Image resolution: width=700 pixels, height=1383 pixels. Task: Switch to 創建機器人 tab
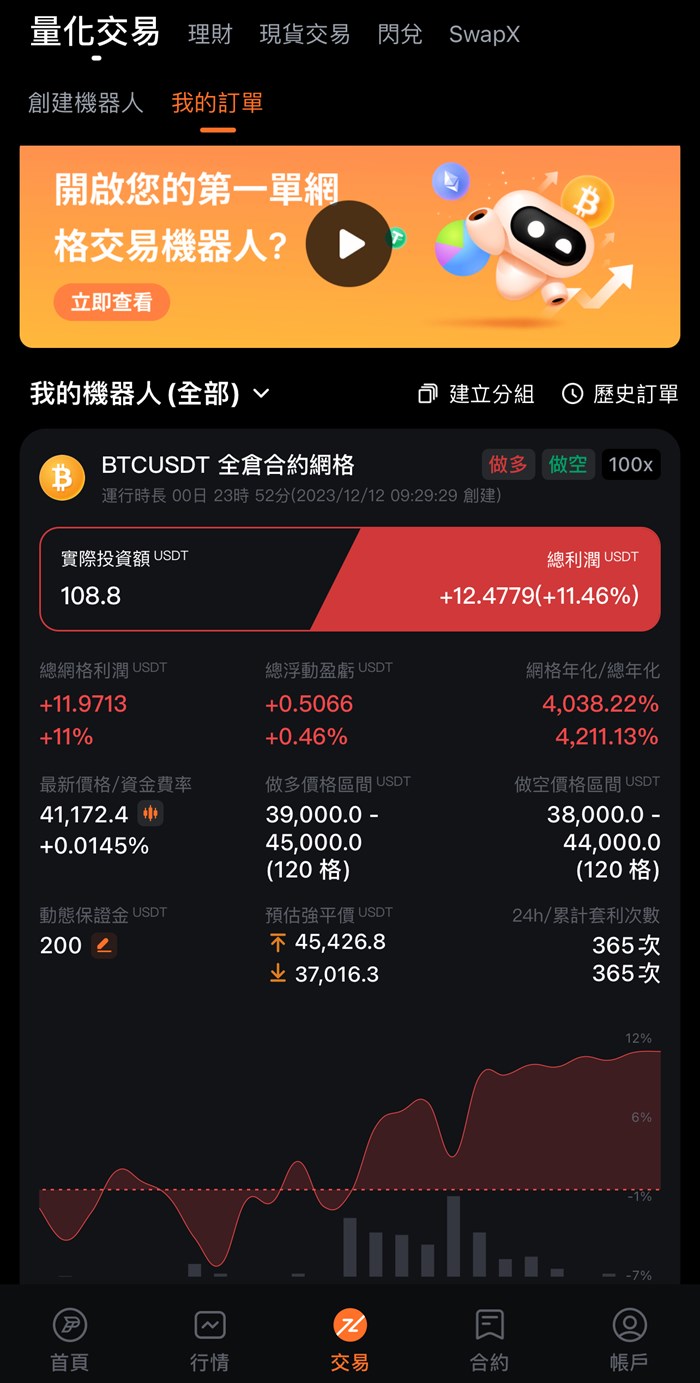click(x=86, y=103)
